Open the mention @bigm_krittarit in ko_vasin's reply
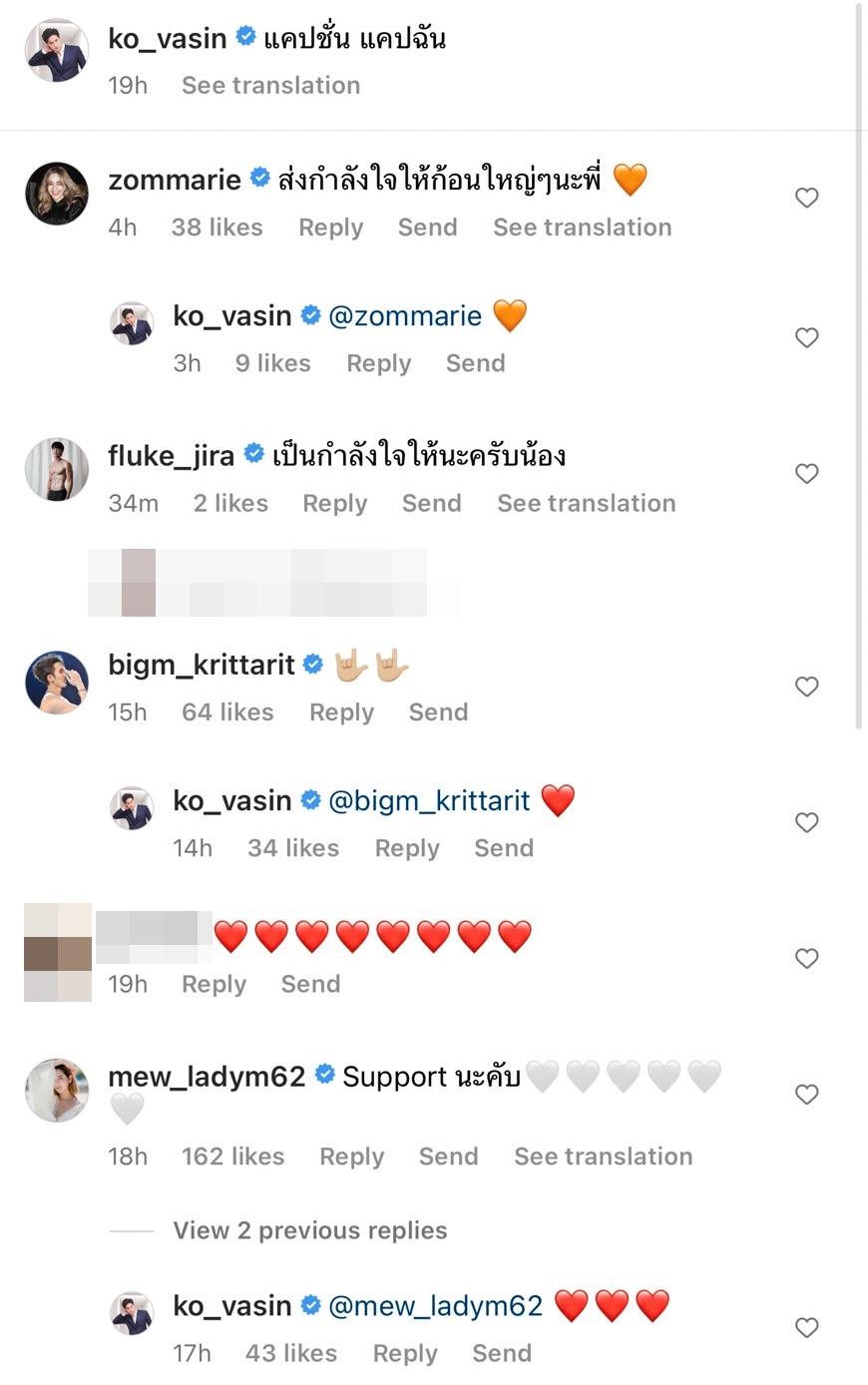This screenshot has height=1385, width=868. click(429, 800)
